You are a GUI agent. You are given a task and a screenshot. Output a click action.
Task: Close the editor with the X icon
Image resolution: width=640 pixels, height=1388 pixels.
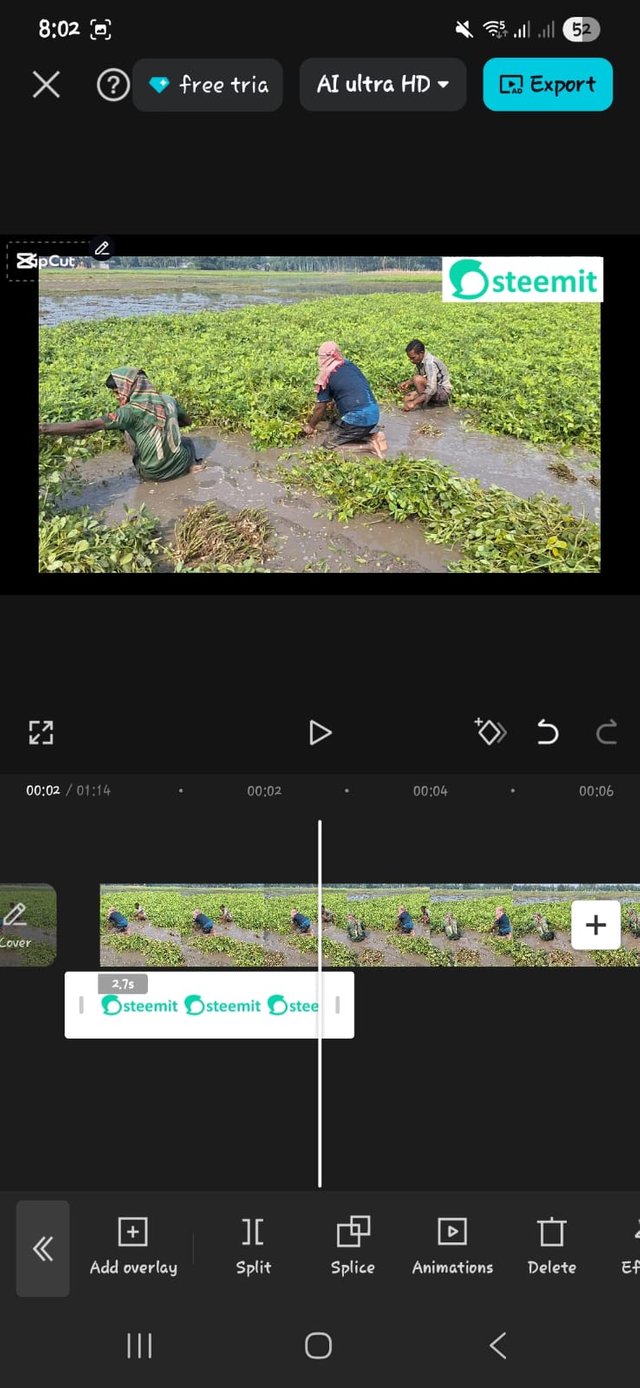coord(46,85)
